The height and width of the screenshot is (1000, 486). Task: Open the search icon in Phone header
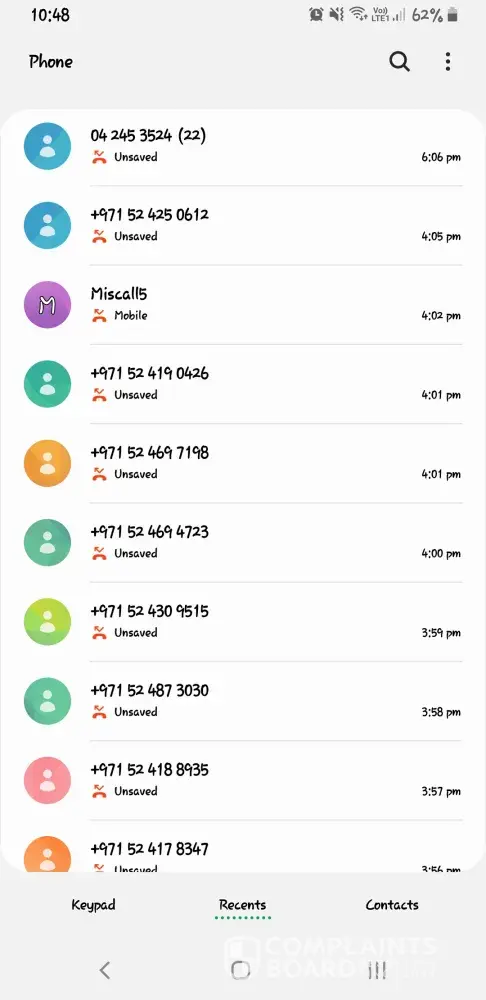[399, 62]
